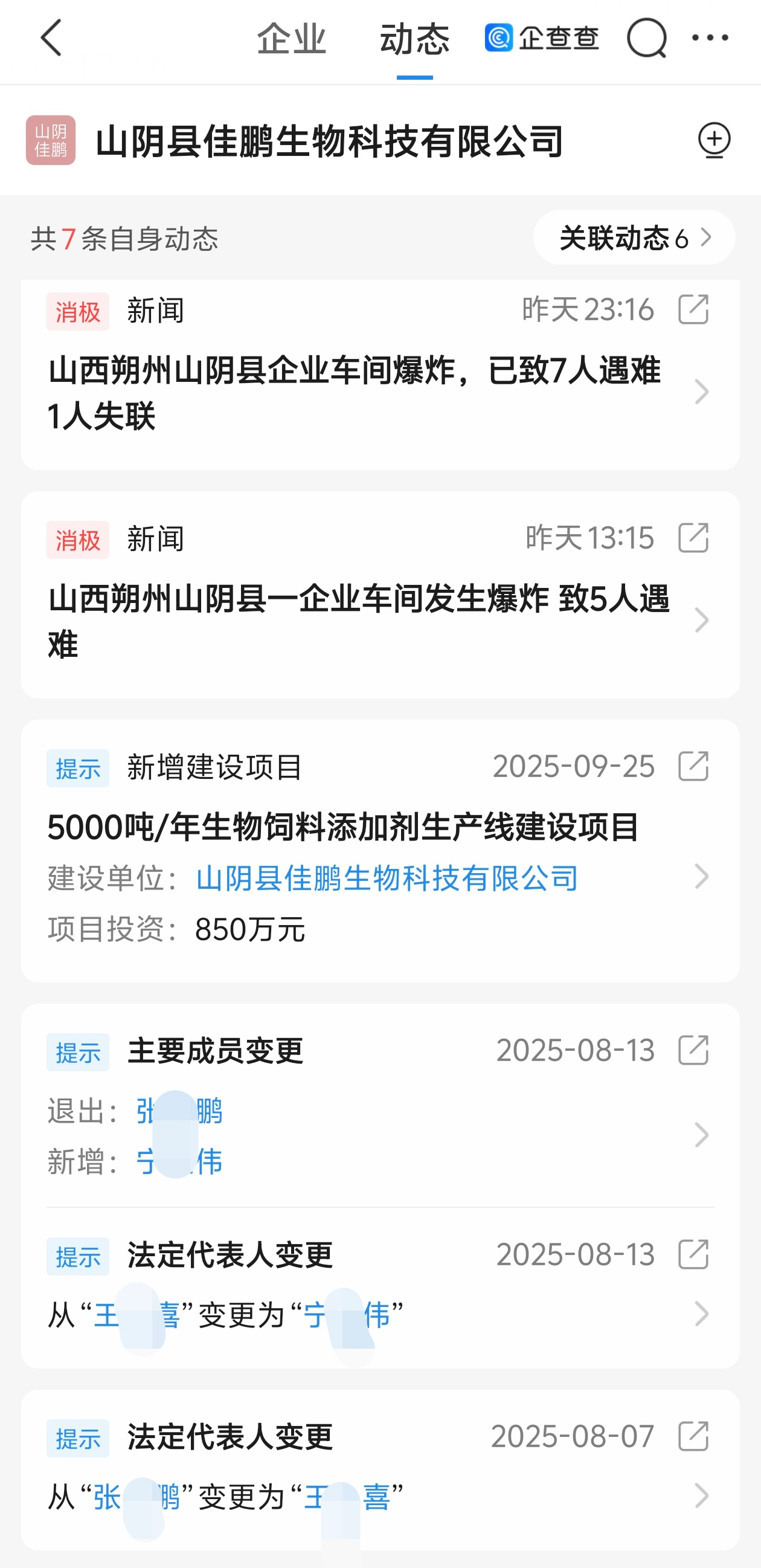
Task: Open 法定代表人变更 dated 2025-08-13
Action: pyautogui.click(x=365, y=1314)
